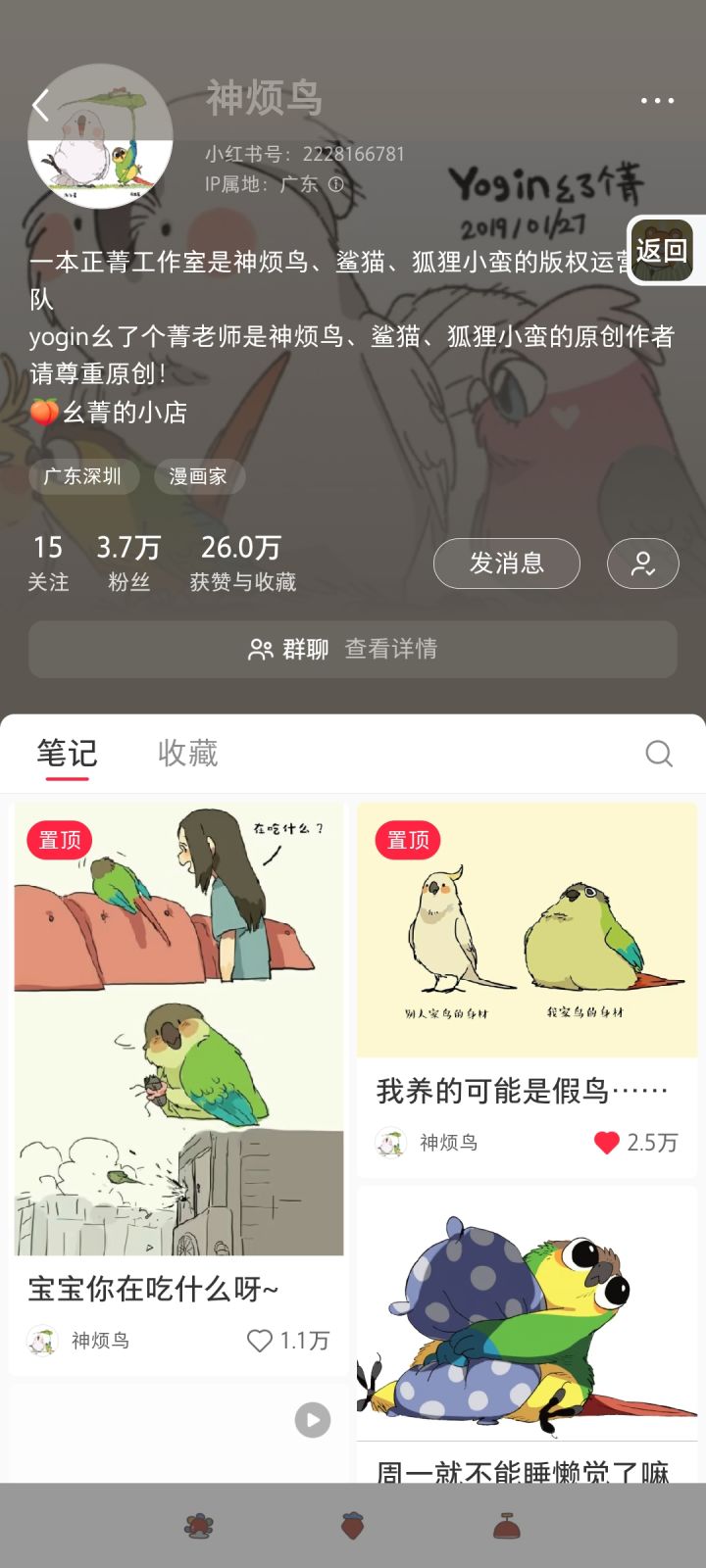Toggle follow via the person-add icon
The image size is (706, 1568).
tap(642, 563)
